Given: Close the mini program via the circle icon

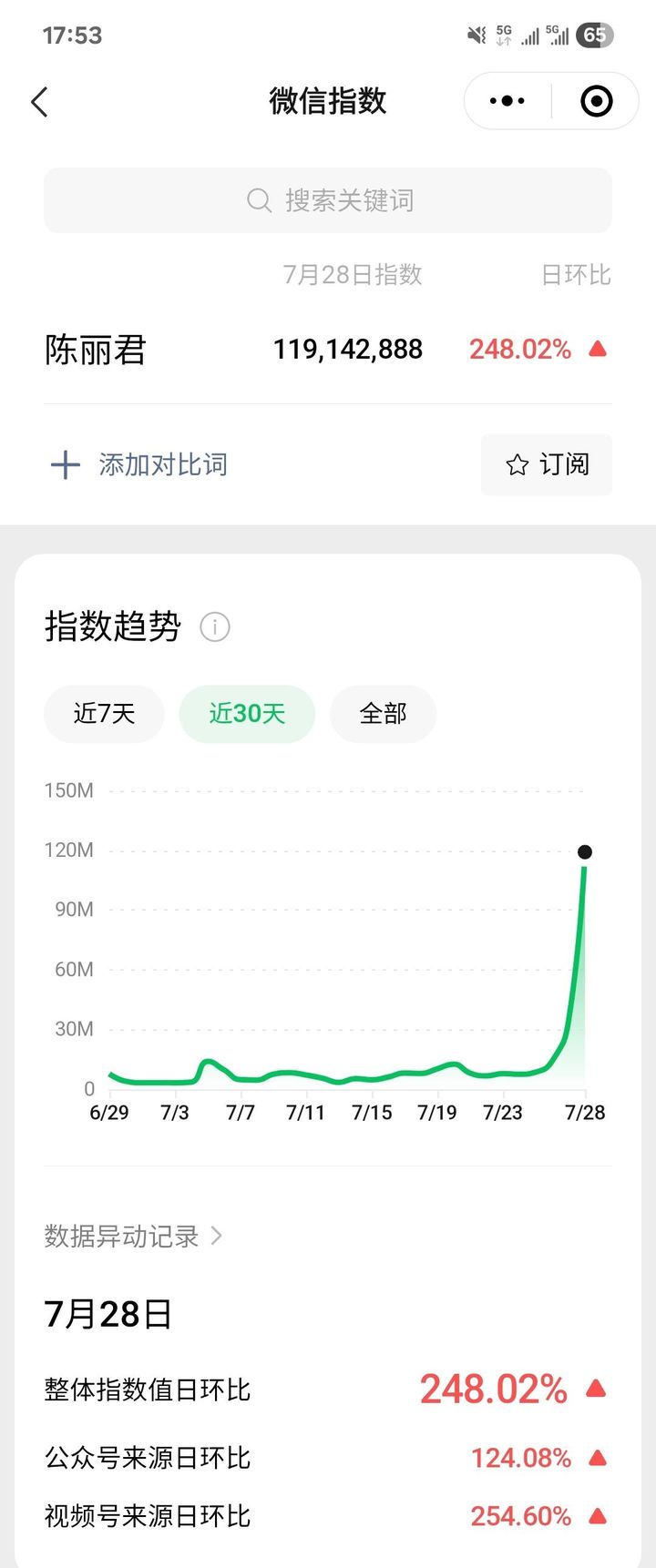Looking at the screenshot, I should (x=597, y=101).
